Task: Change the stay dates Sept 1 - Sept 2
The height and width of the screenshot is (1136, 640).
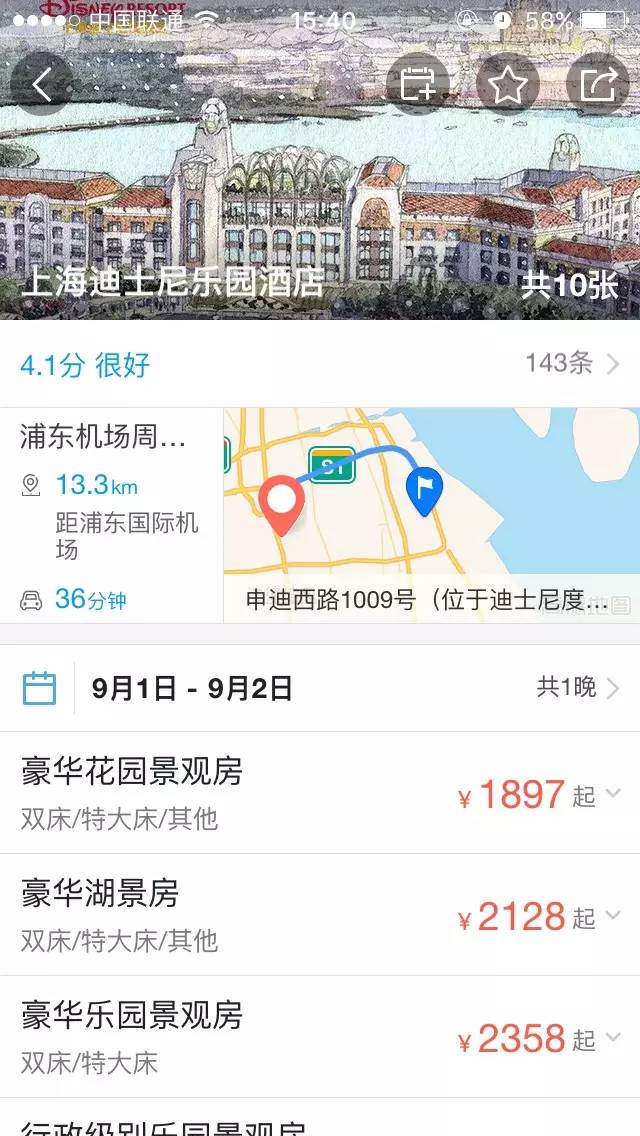Action: point(320,688)
